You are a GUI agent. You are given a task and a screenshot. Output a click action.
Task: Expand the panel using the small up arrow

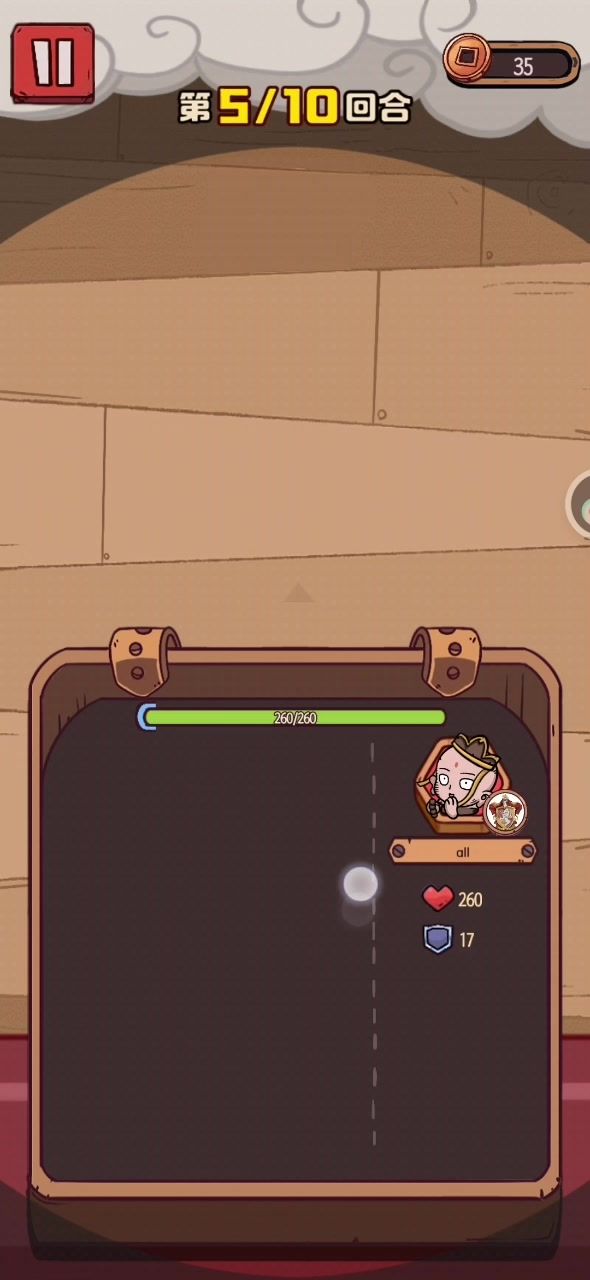[298, 594]
